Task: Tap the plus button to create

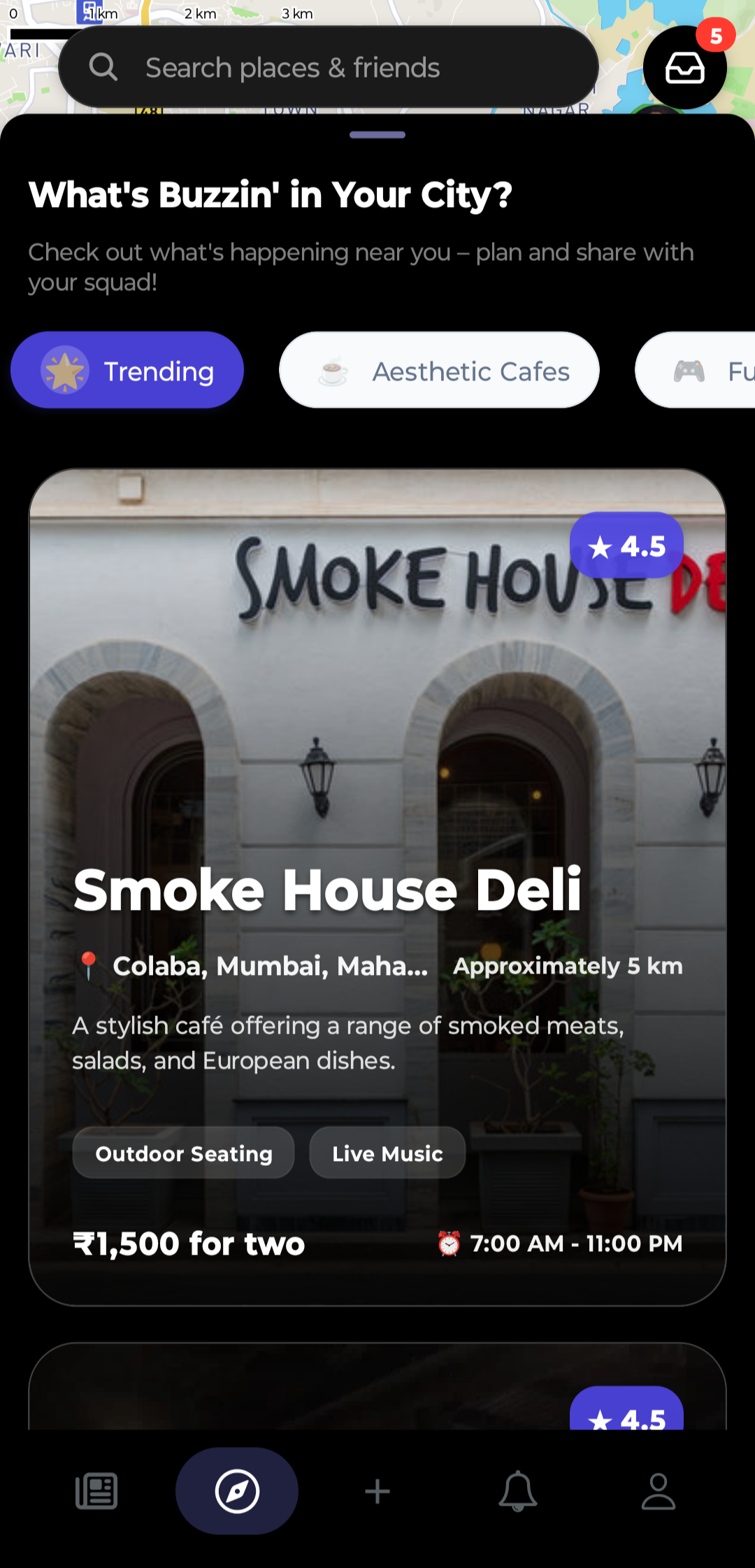Action: point(377,1491)
